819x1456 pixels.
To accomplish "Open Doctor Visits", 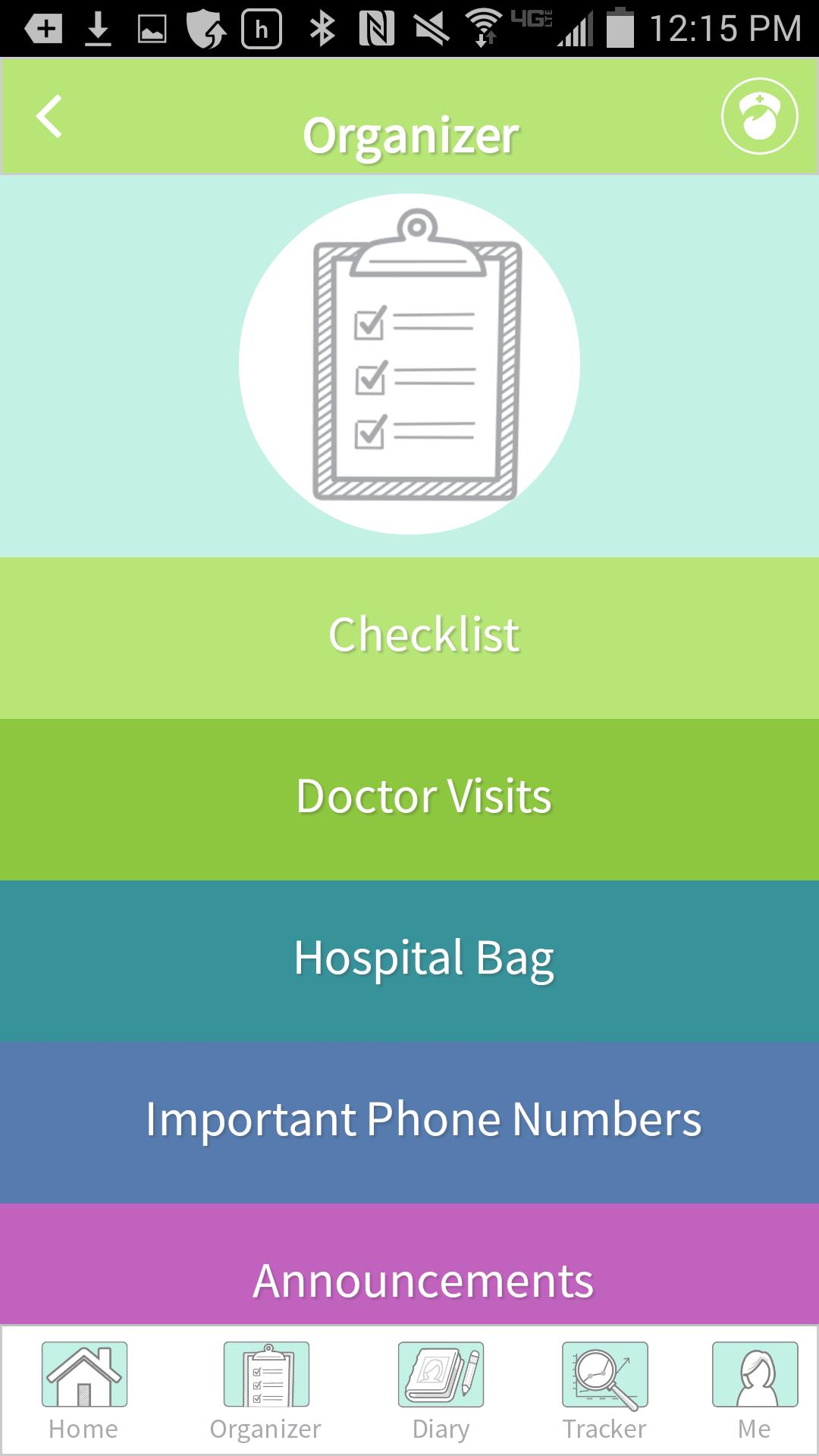I will [x=409, y=799].
